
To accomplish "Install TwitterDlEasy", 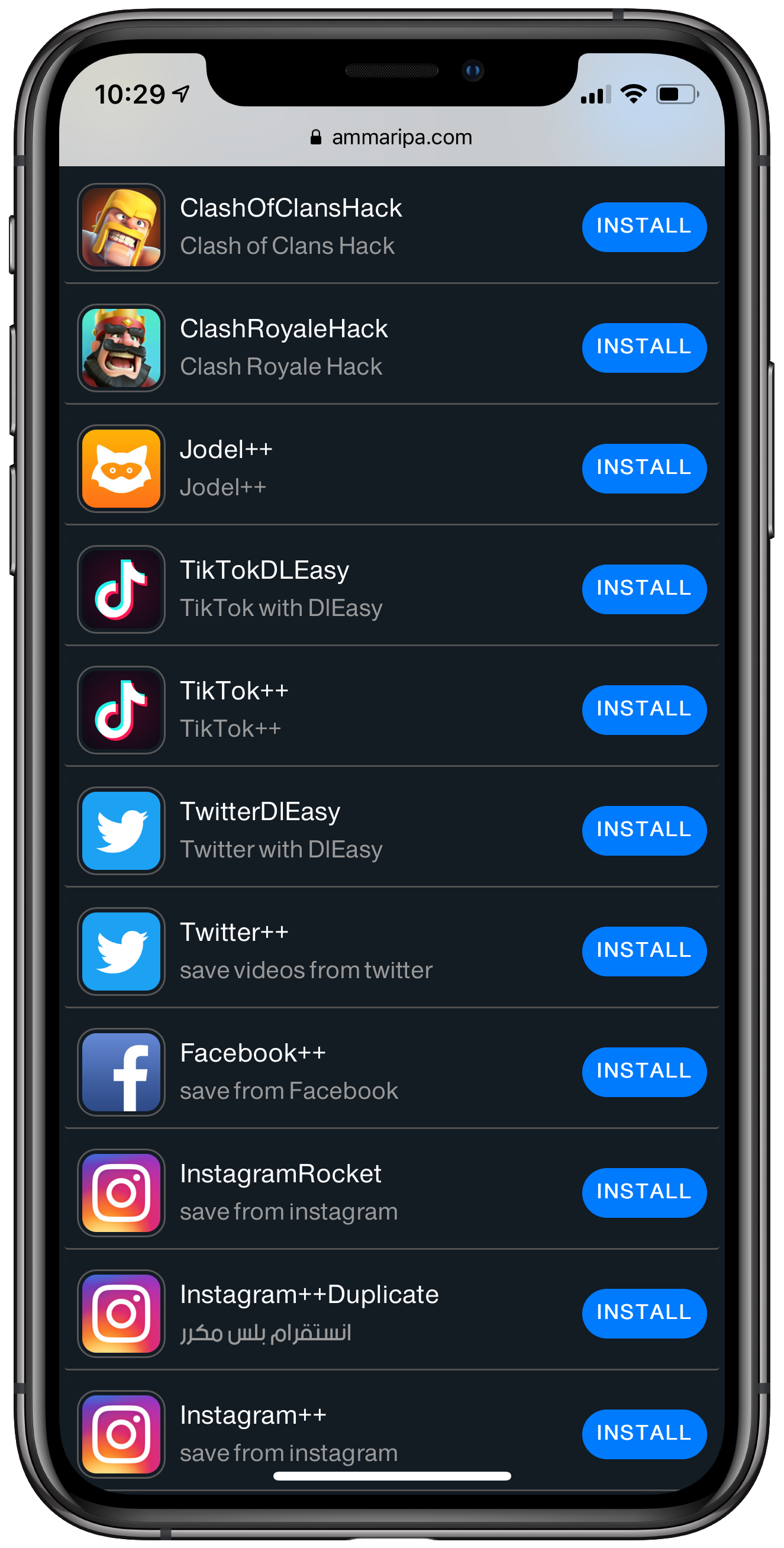I will coord(643,830).
